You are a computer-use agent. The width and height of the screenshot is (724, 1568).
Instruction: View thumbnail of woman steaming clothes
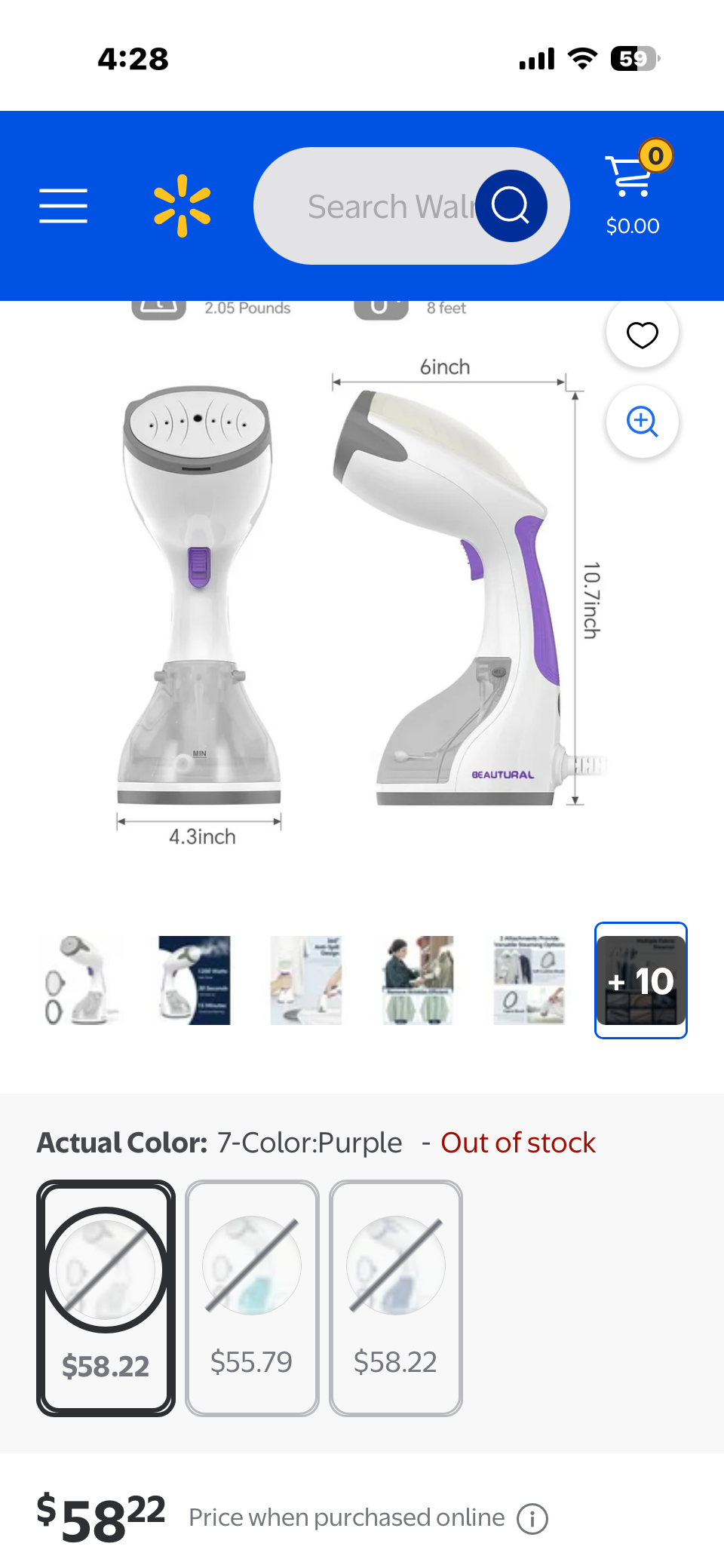(418, 980)
